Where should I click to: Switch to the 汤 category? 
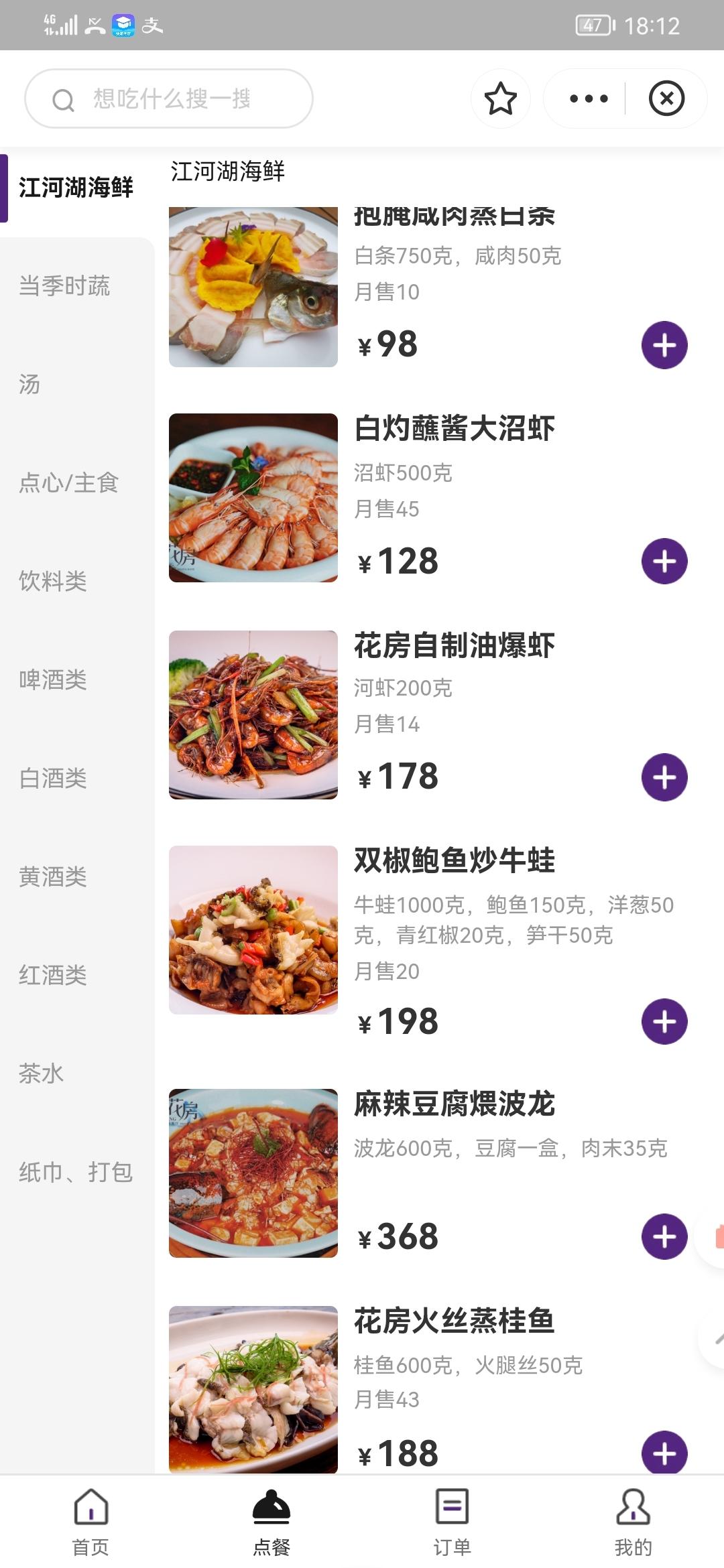tap(30, 385)
